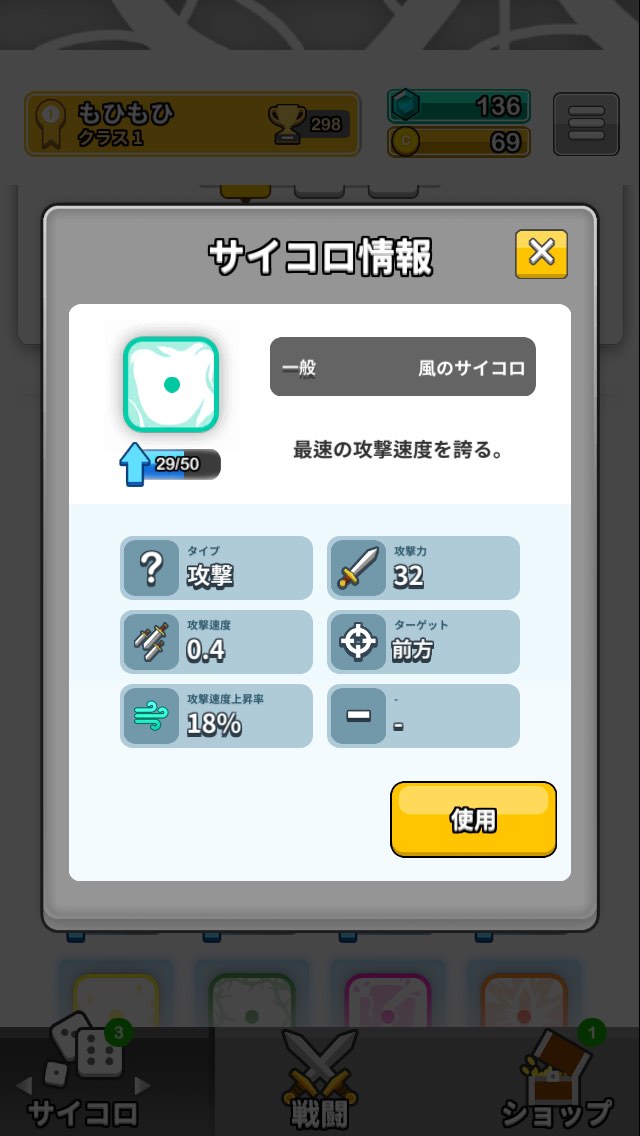Close the サイコロ情報 dialog
Viewport: 640px width, 1136px height.
point(541,254)
